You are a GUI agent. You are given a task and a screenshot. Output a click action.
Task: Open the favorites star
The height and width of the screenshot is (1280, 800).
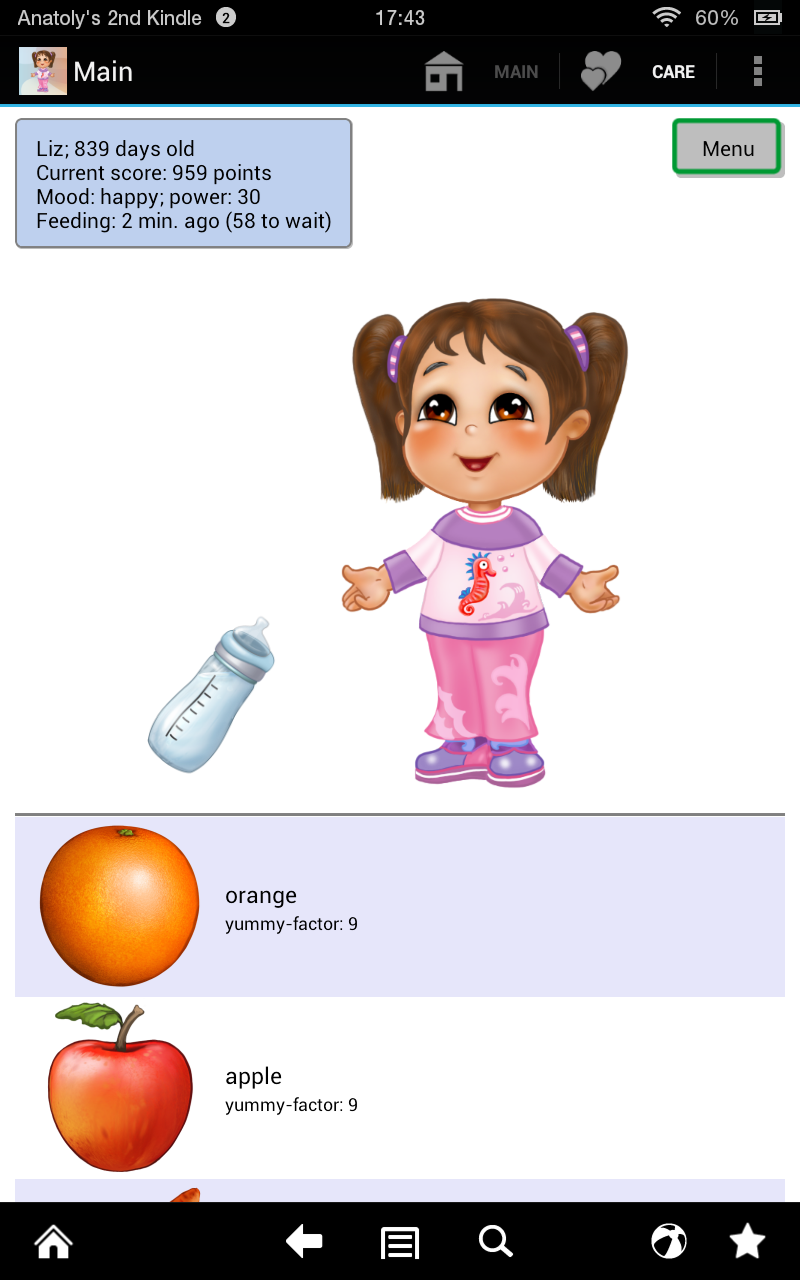(x=747, y=1242)
